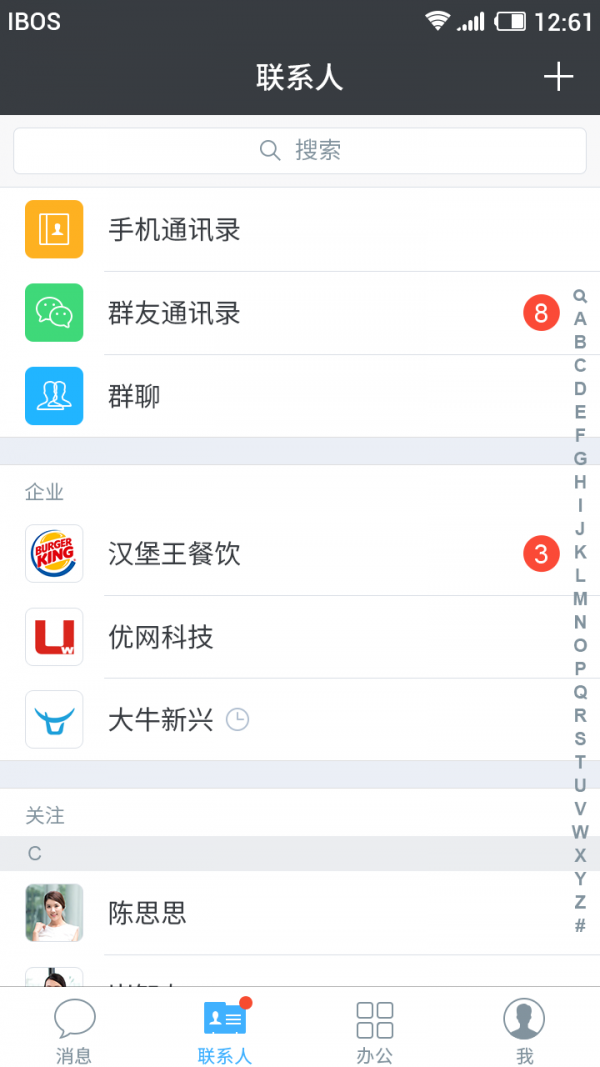Jump to letter M in the index
The width and height of the screenshot is (600, 1067).
(580, 599)
